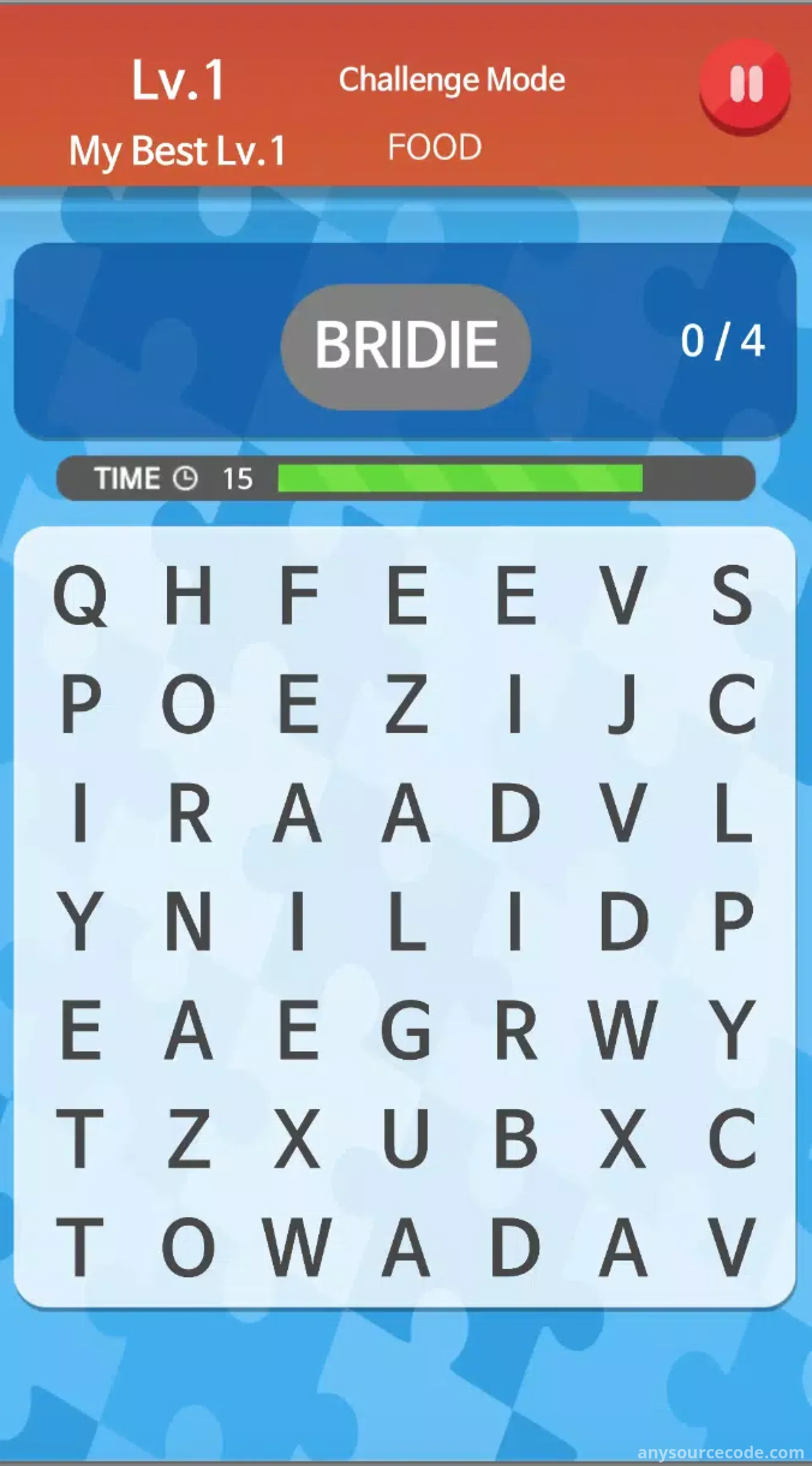
Task: Select the letter F in the grid
Action: coord(299,595)
